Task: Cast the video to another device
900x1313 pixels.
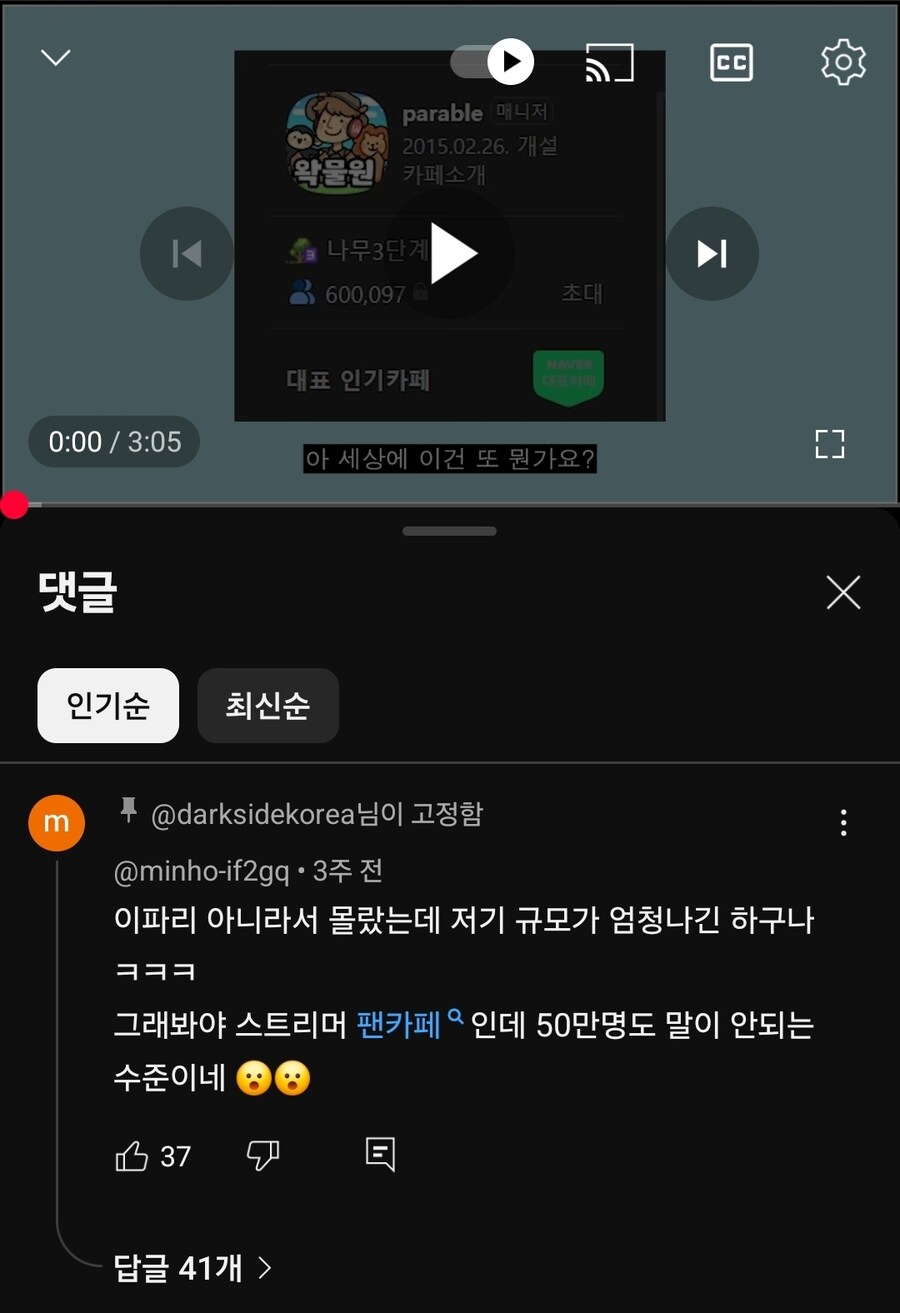Action: 609,62
